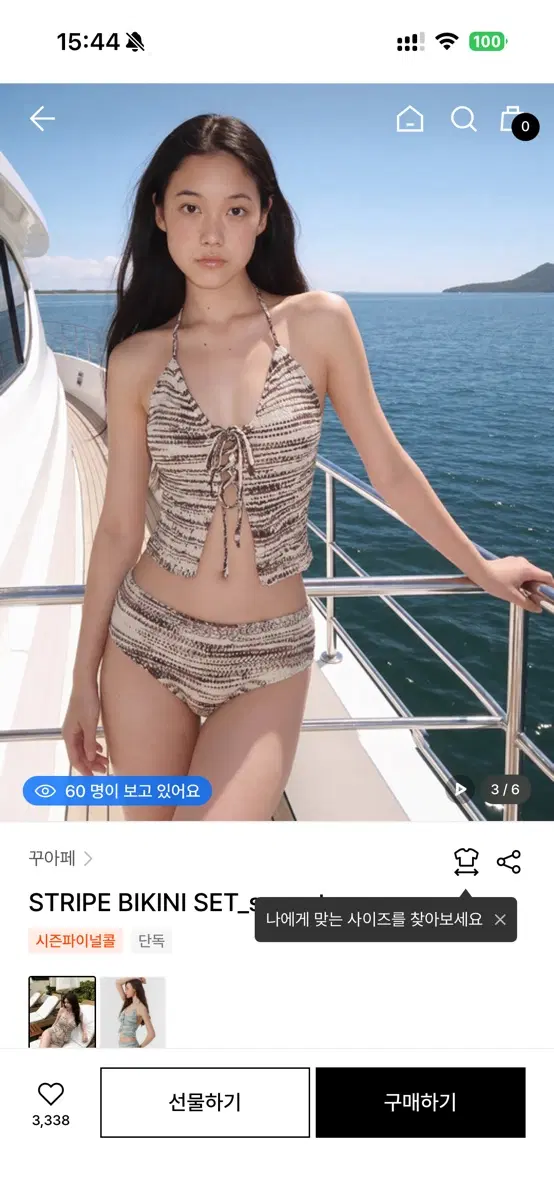Share this product
Image resolution: width=554 pixels, height=1200 pixels.
509,861
